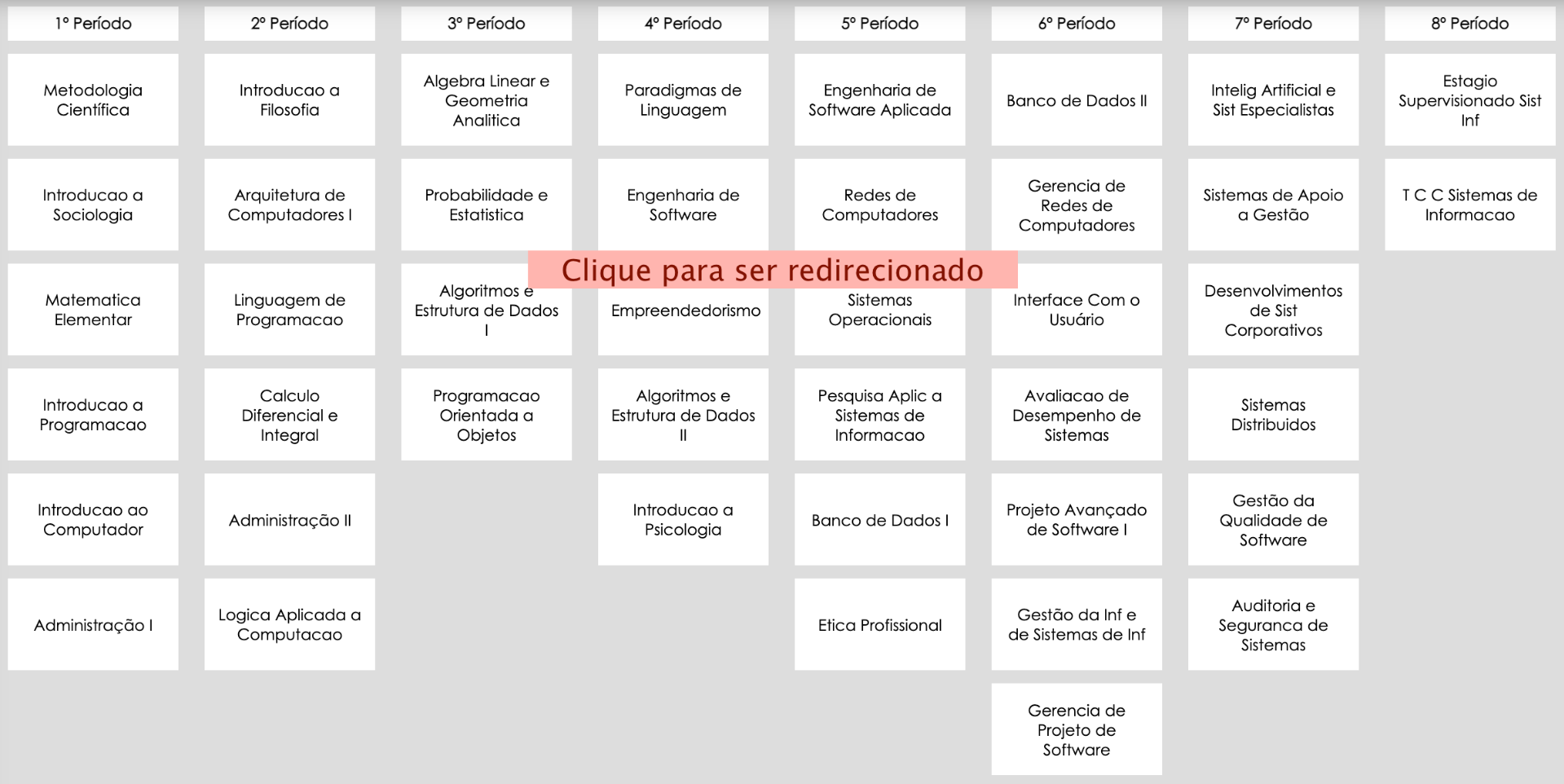
Task: Open Algebra Linear e Geometria Analitica
Action: click(x=487, y=100)
